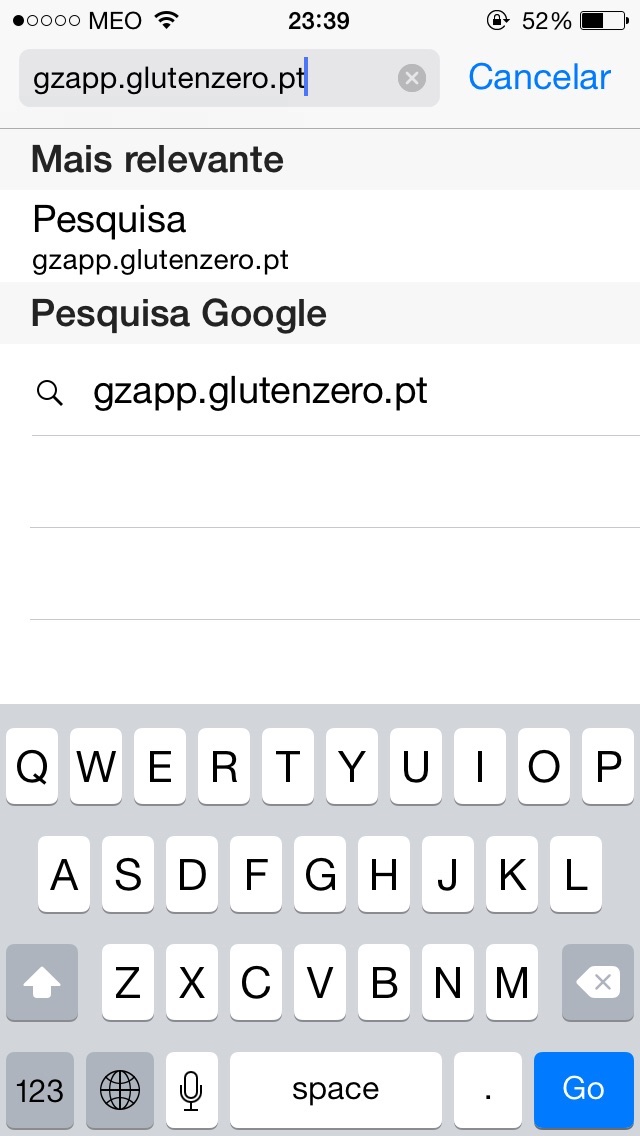
Task: Tap Cancelar to dismiss the search
Action: pos(539,77)
